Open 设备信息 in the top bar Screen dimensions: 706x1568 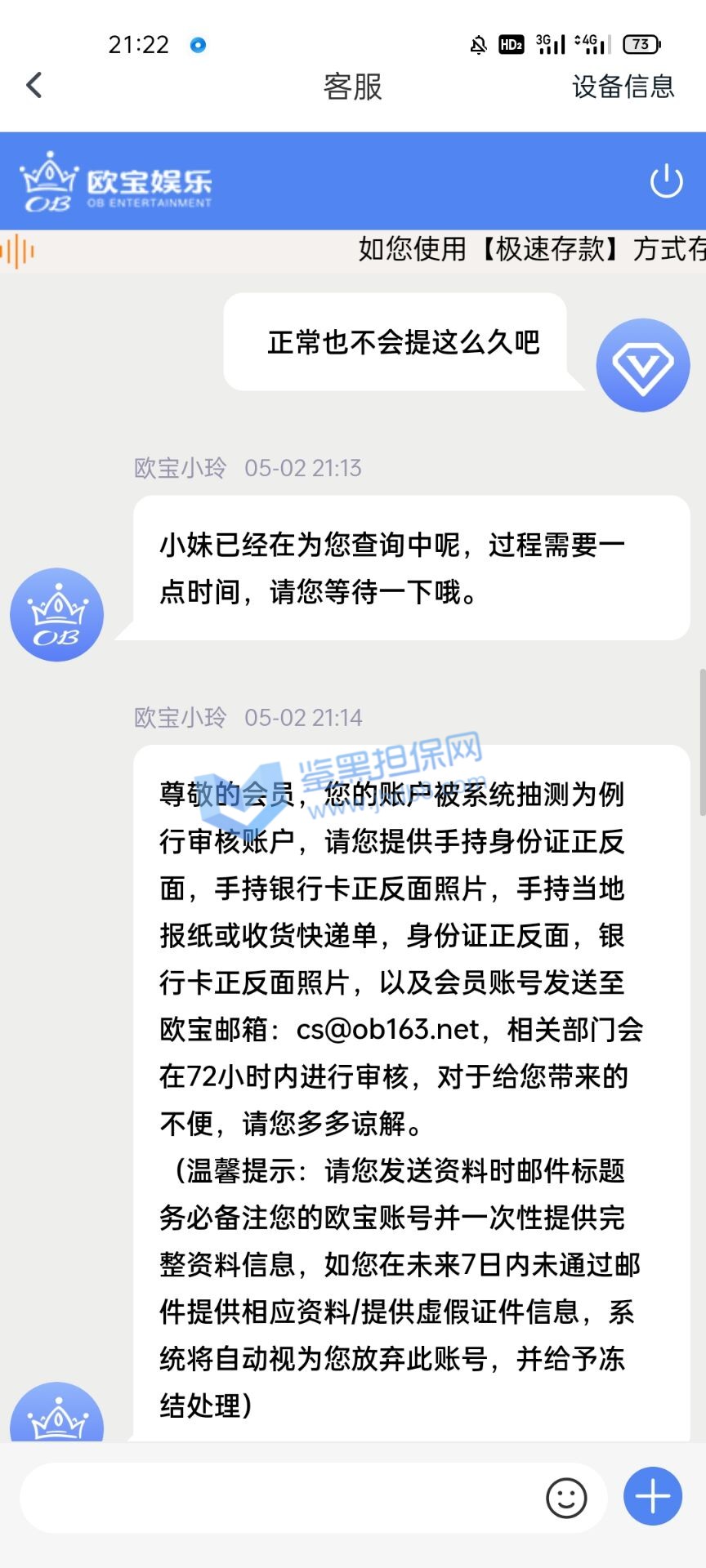623,87
